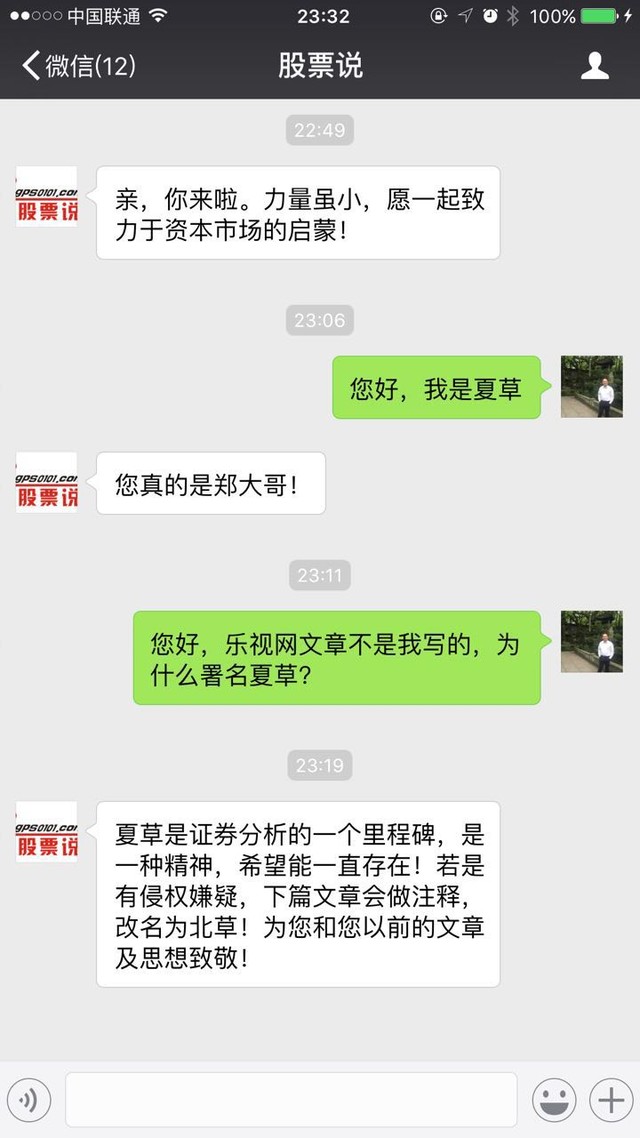Go back to the 微信 chat list
Image resolution: width=640 pixels, height=1138 pixels.
tap(78, 66)
